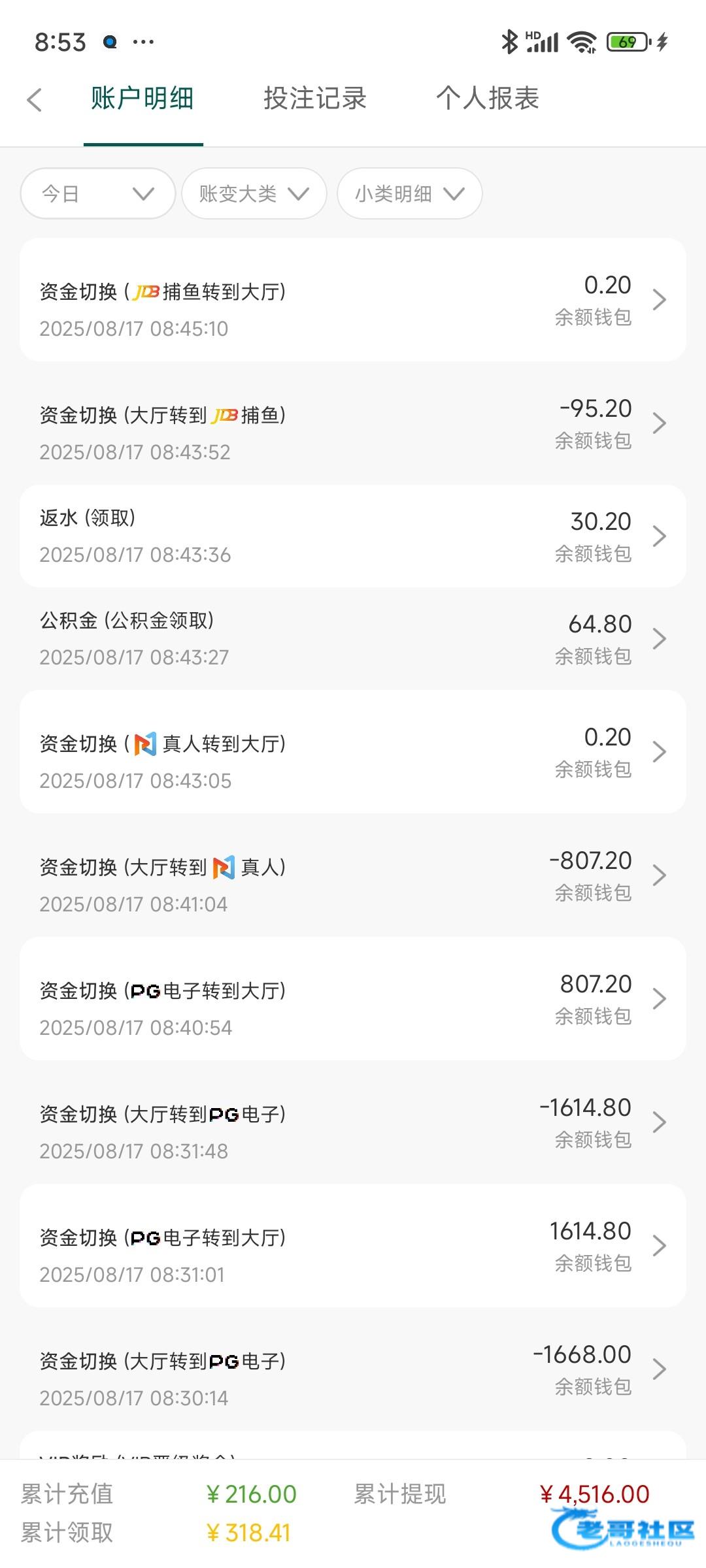The width and height of the screenshot is (706, 1568).
Task: Open the -95.20 大厅转到JDB捕鱼 record
Action: click(x=353, y=423)
